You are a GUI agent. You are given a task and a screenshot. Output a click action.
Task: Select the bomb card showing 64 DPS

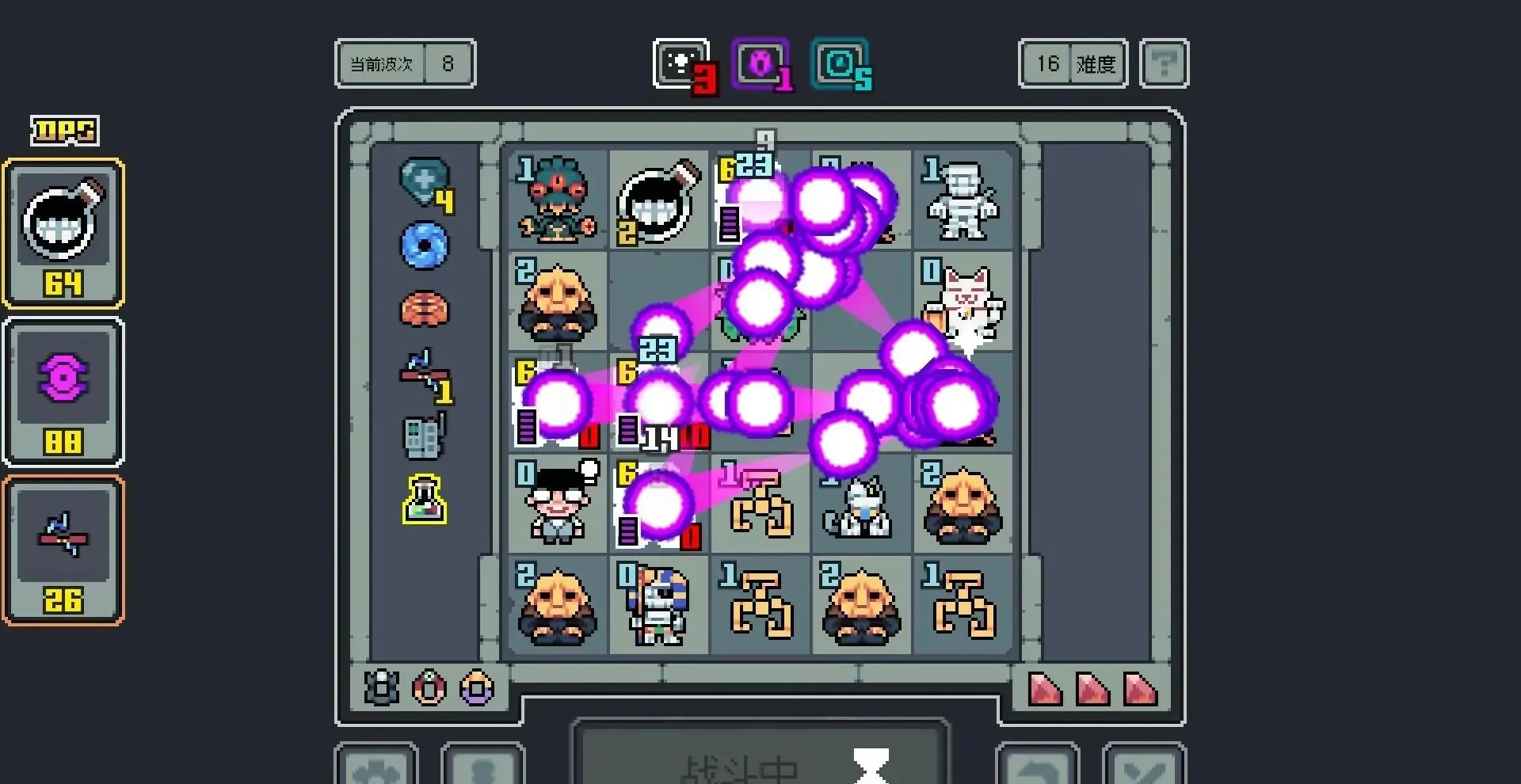tap(63, 233)
